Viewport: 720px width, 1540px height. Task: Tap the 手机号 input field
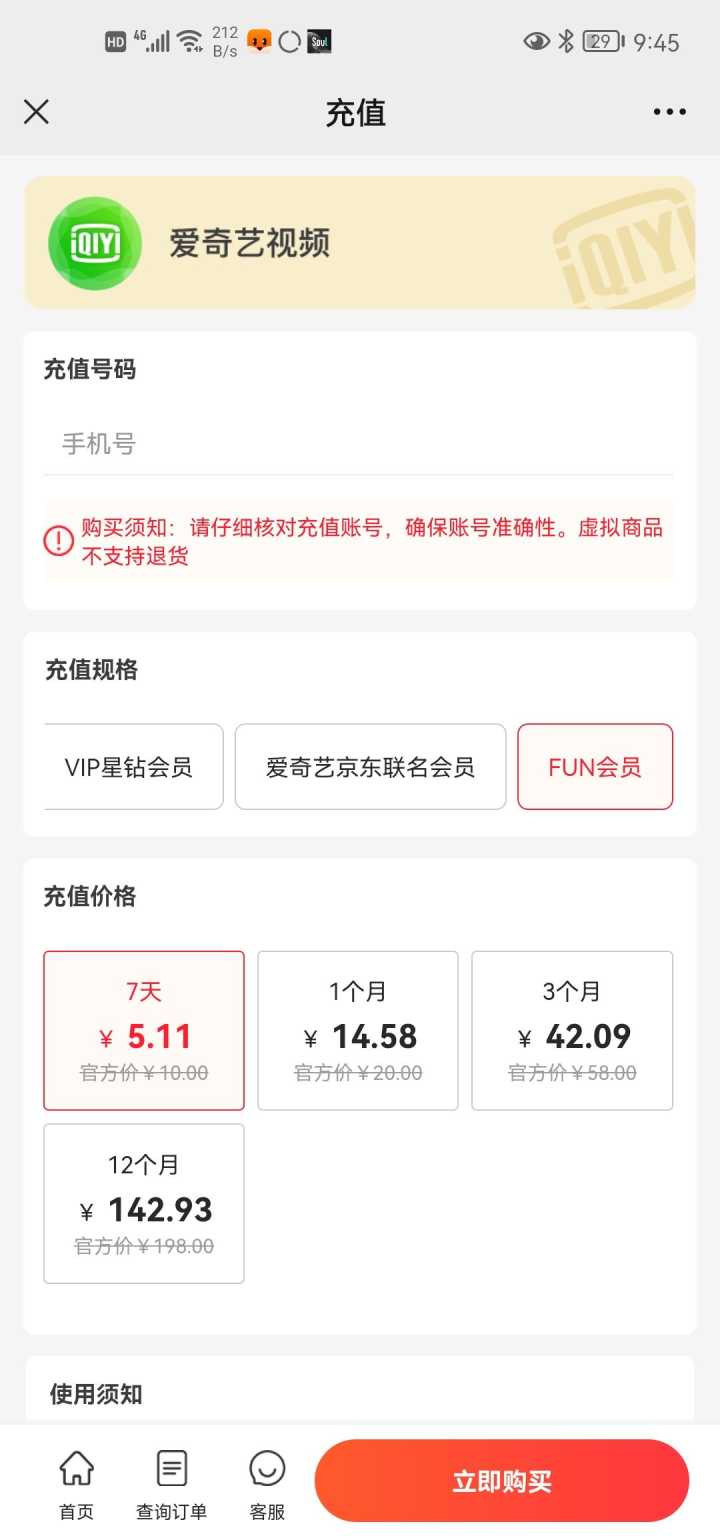pos(358,444)
